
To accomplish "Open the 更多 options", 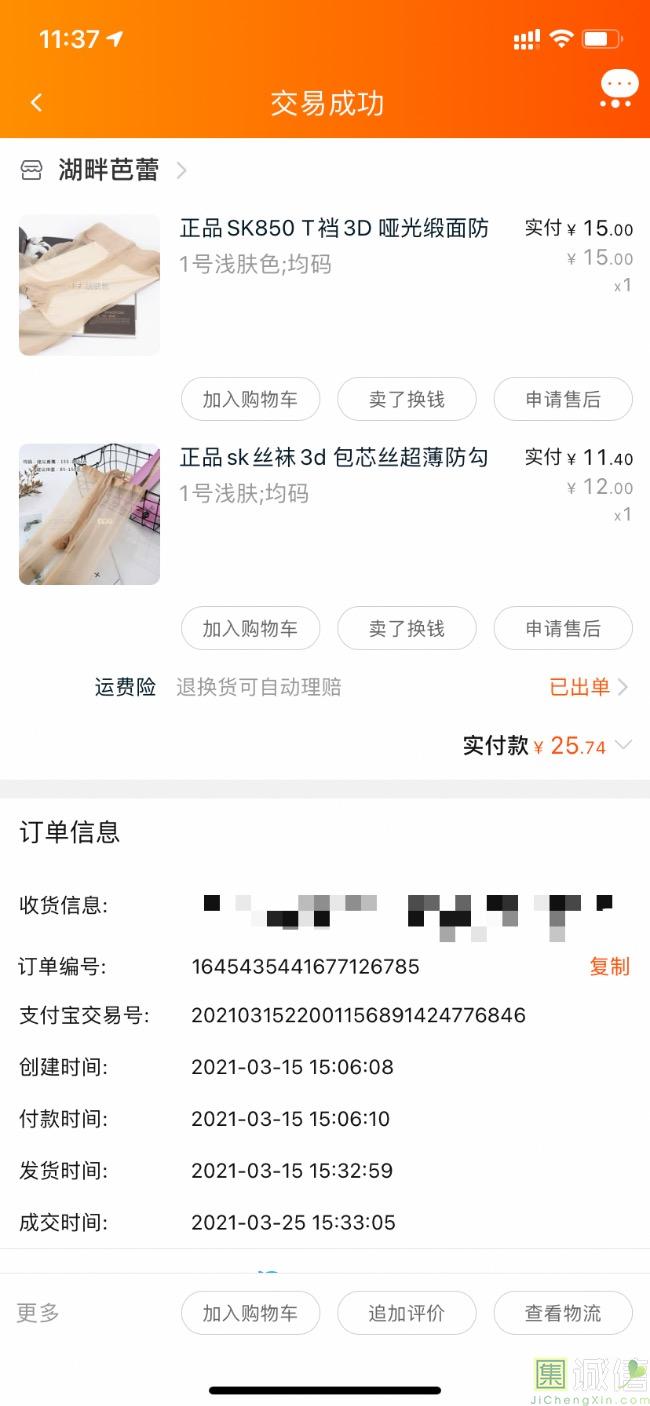I will click(38, 1313).
